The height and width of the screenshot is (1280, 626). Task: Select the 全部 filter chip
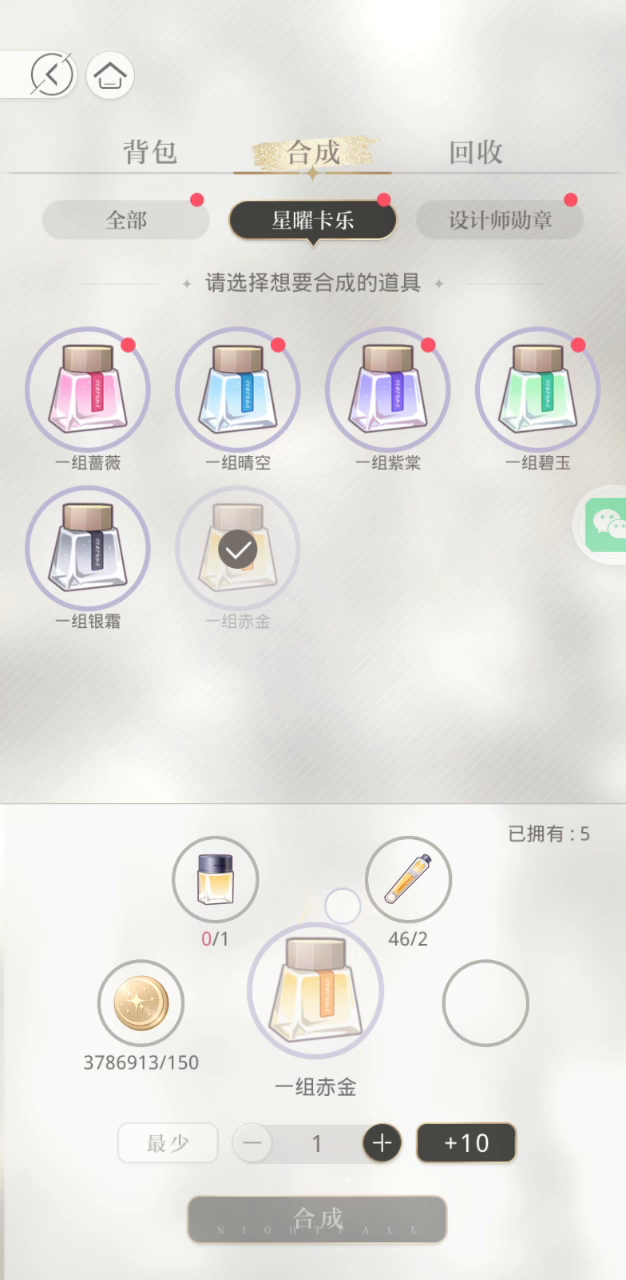point(125,220)
